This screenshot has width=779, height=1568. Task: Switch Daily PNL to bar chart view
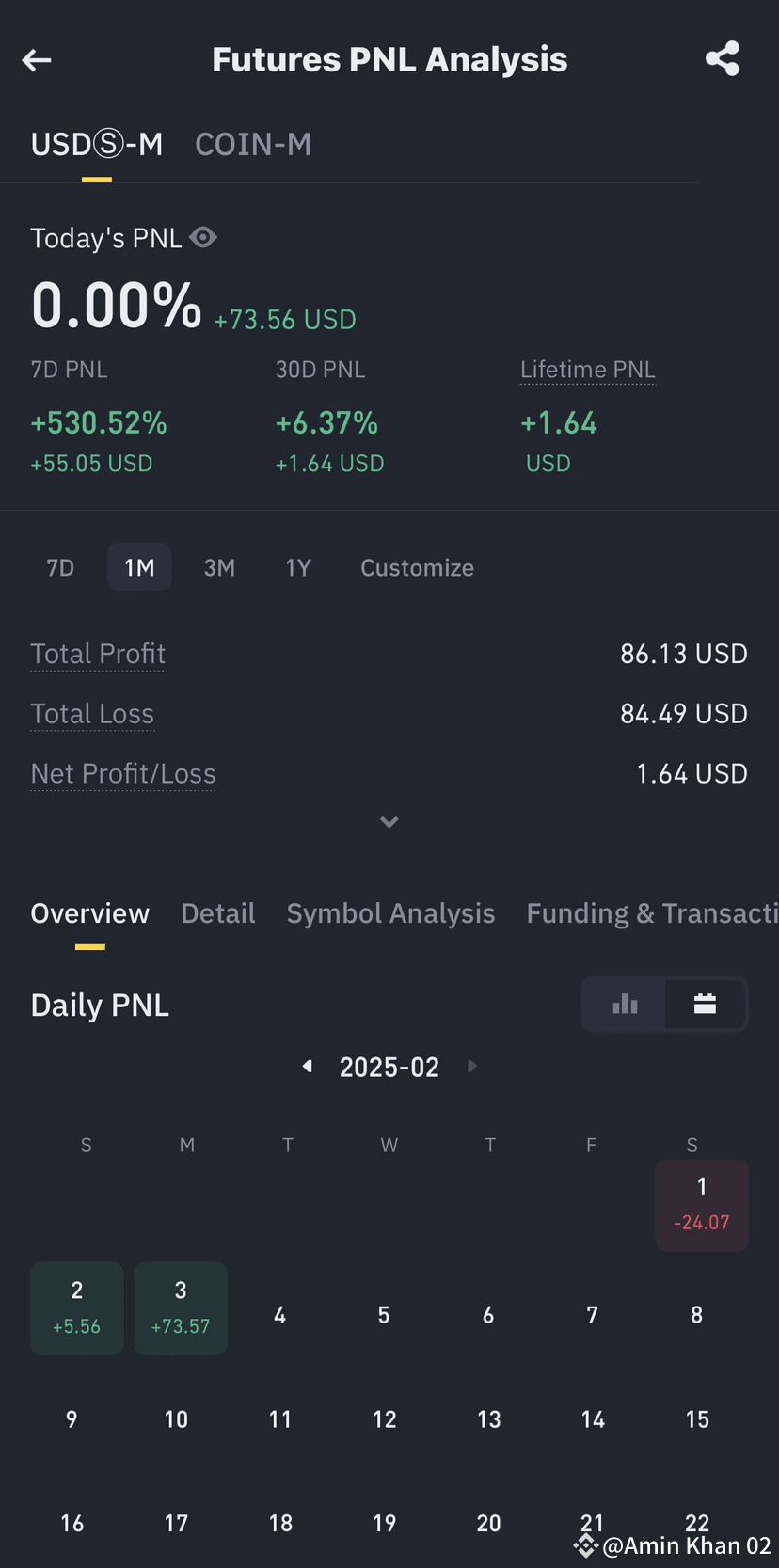[625, 1004]
